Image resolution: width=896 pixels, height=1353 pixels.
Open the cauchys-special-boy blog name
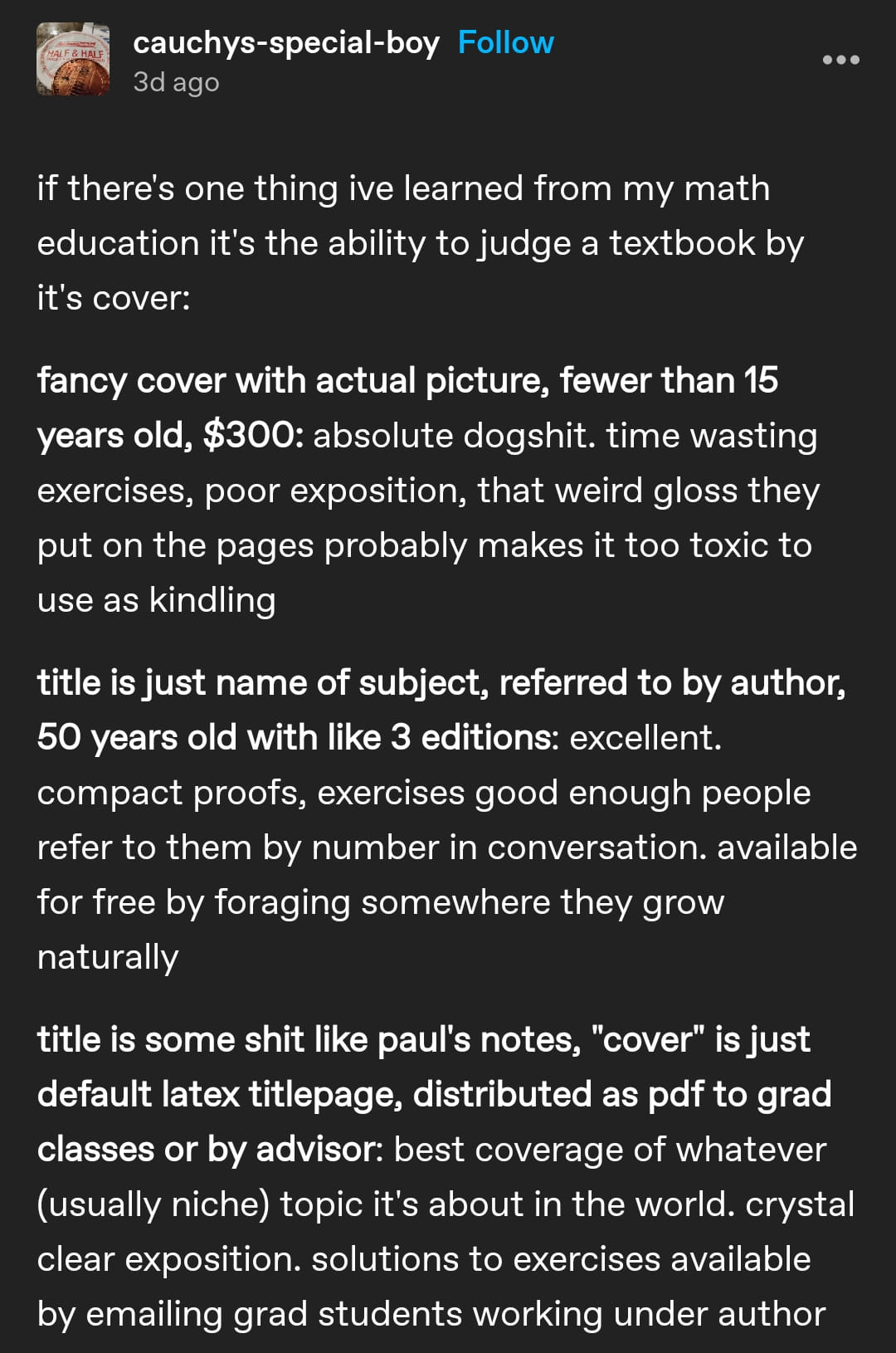click(x=285, y=42)
